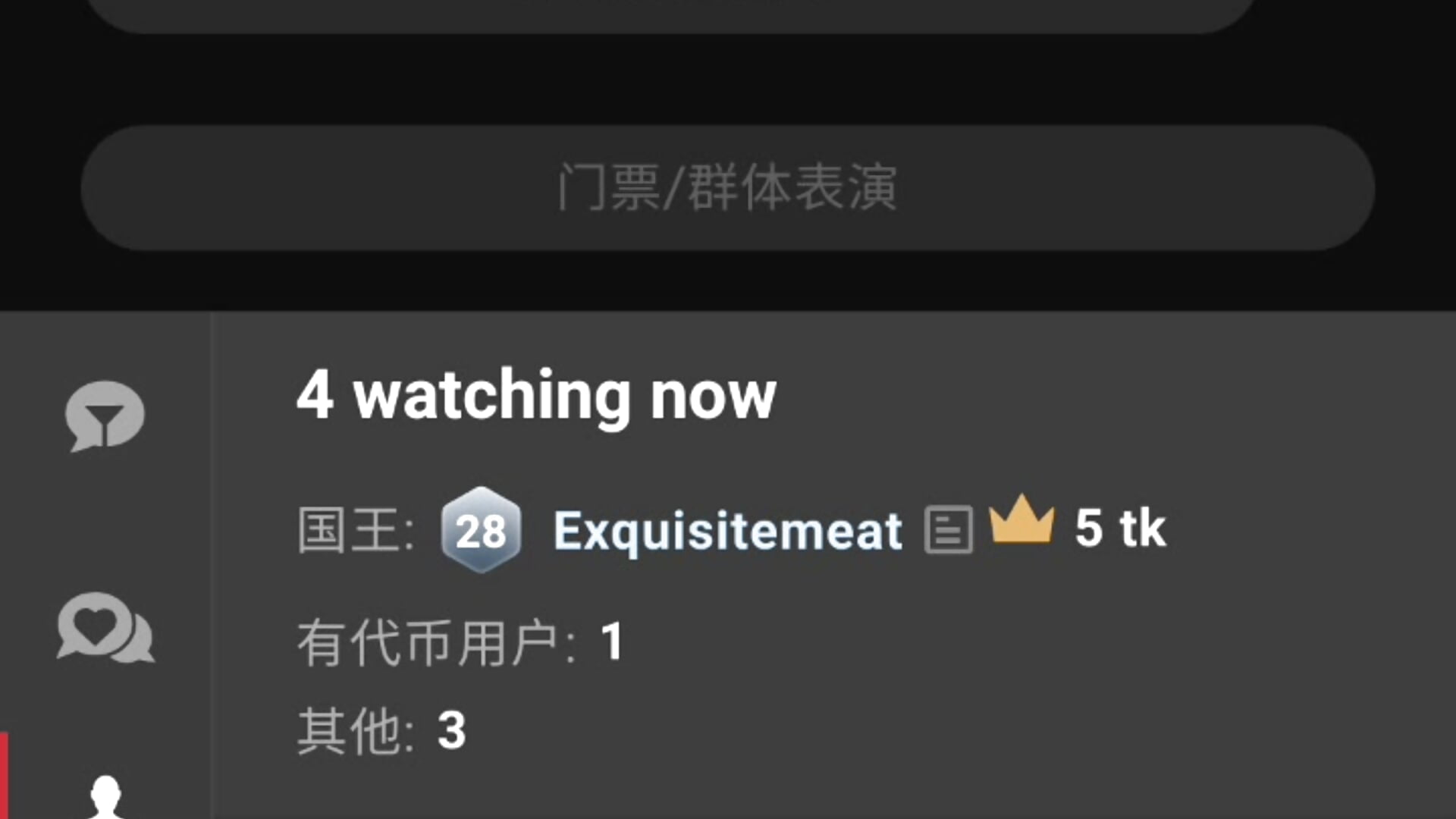
Task: Open the private messages heart-bubble tab
Action: point(105,628)
